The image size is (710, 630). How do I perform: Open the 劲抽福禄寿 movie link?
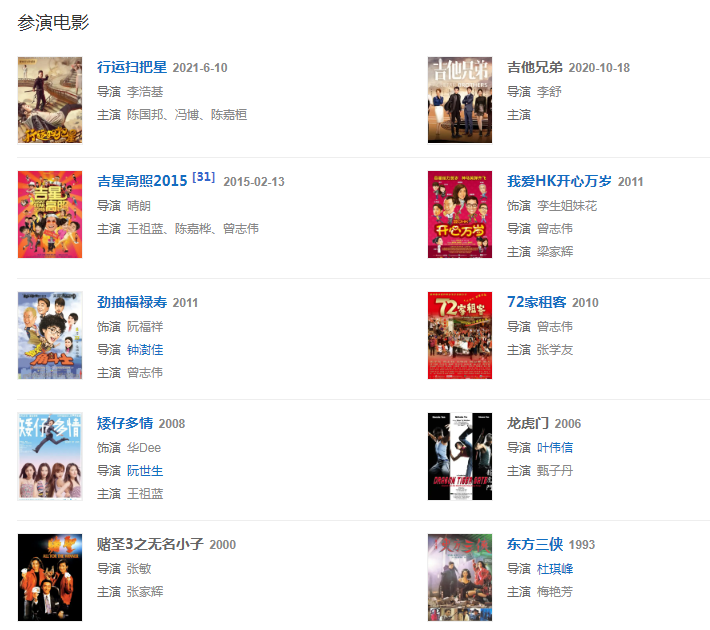132,302
